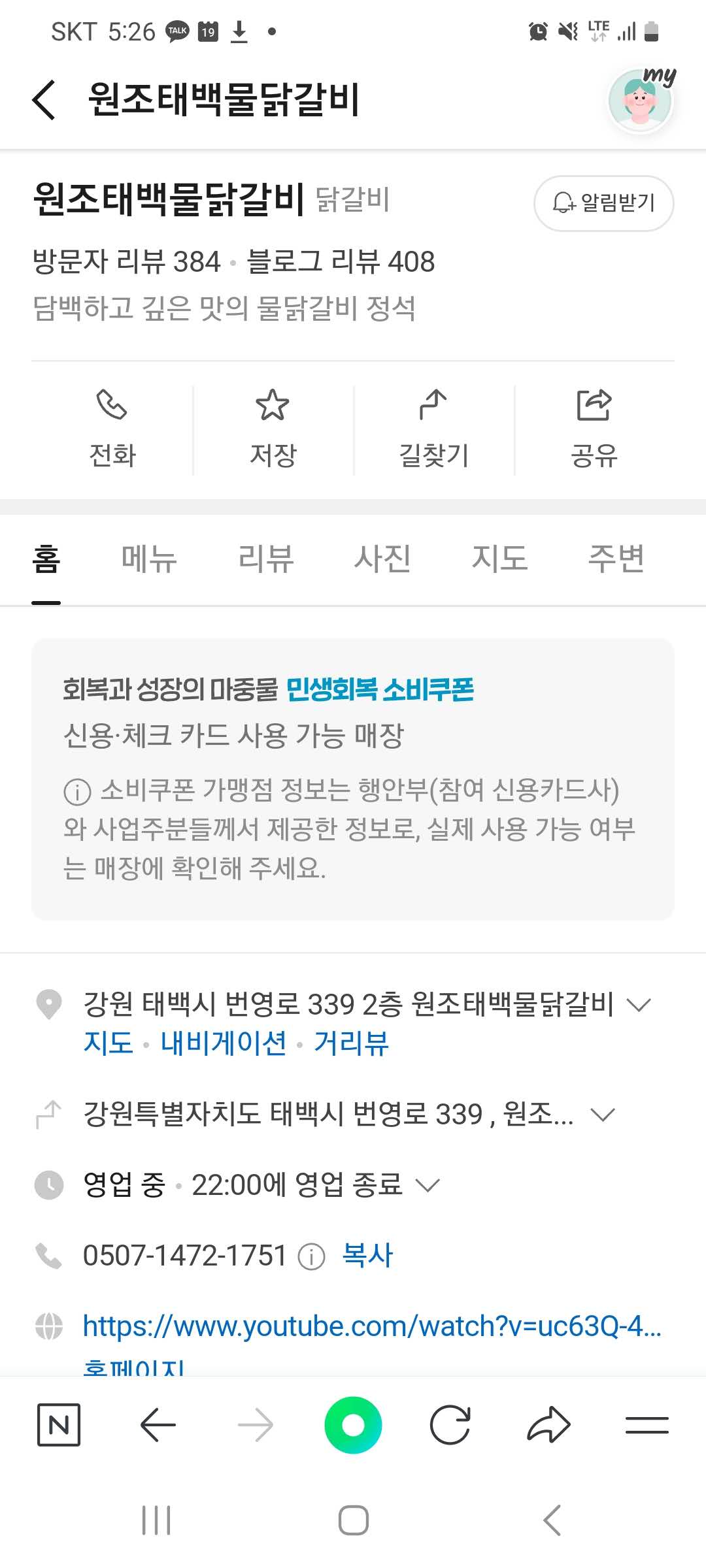The height and width of the screenshot is (1568, 706).
Task: Open the 내비게이션 link
Action: (x=224, y=1043)
